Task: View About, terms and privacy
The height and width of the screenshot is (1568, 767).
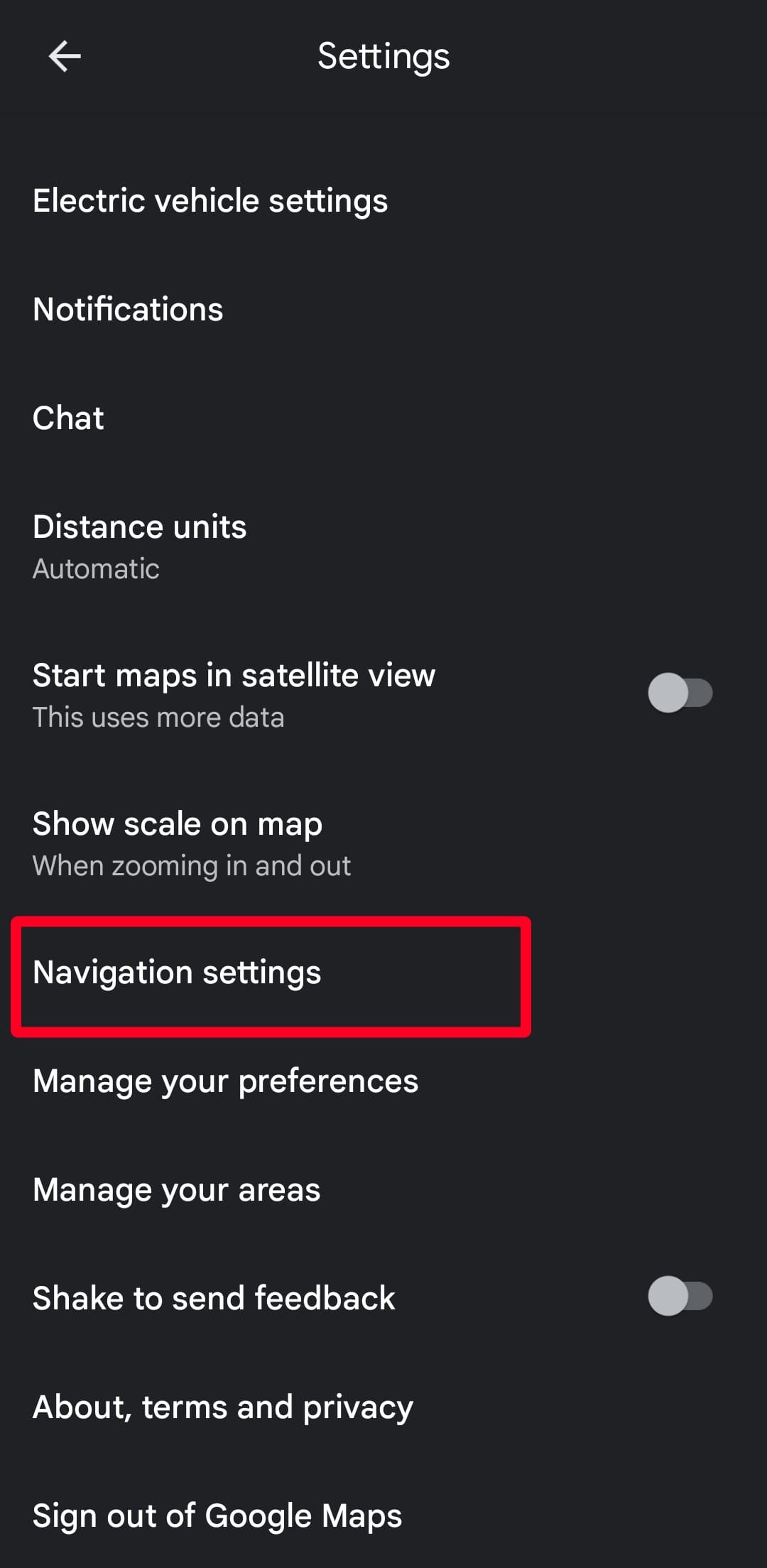Action: pyautogui.click(x=223, y=1407)
